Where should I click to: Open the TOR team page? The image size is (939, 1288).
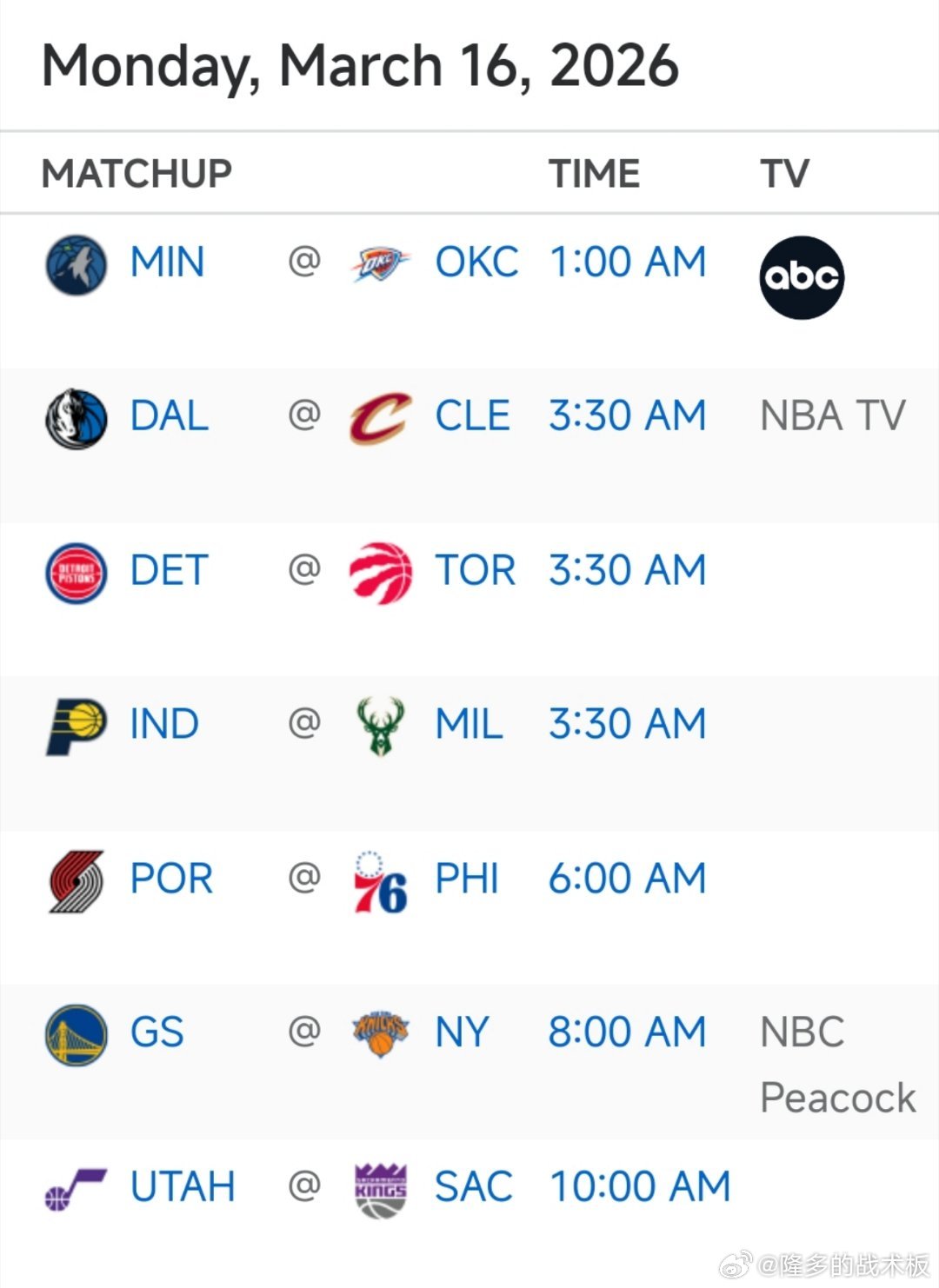click(x=475, y=571)
